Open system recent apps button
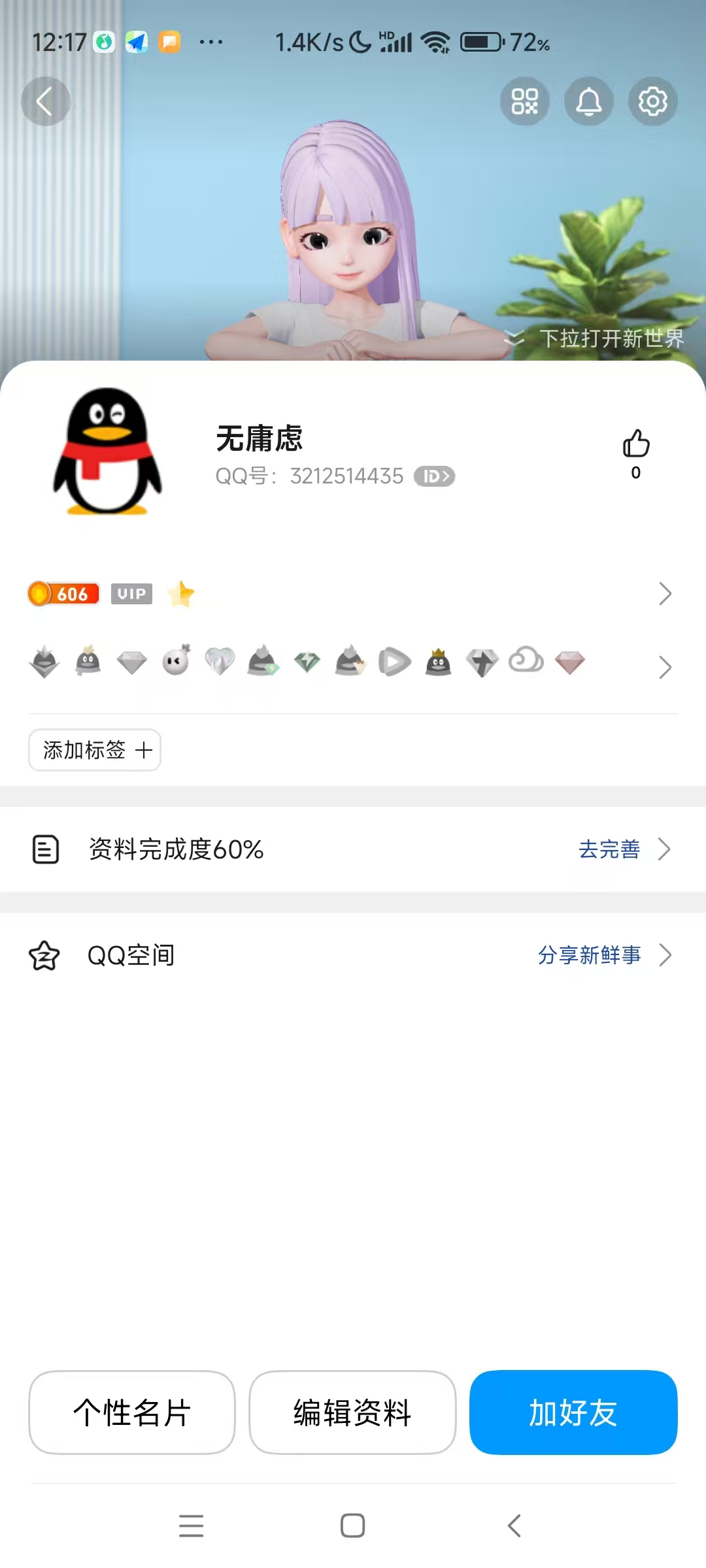The width and height of the screenshot is (706, 1568). tap(191, 1526)
